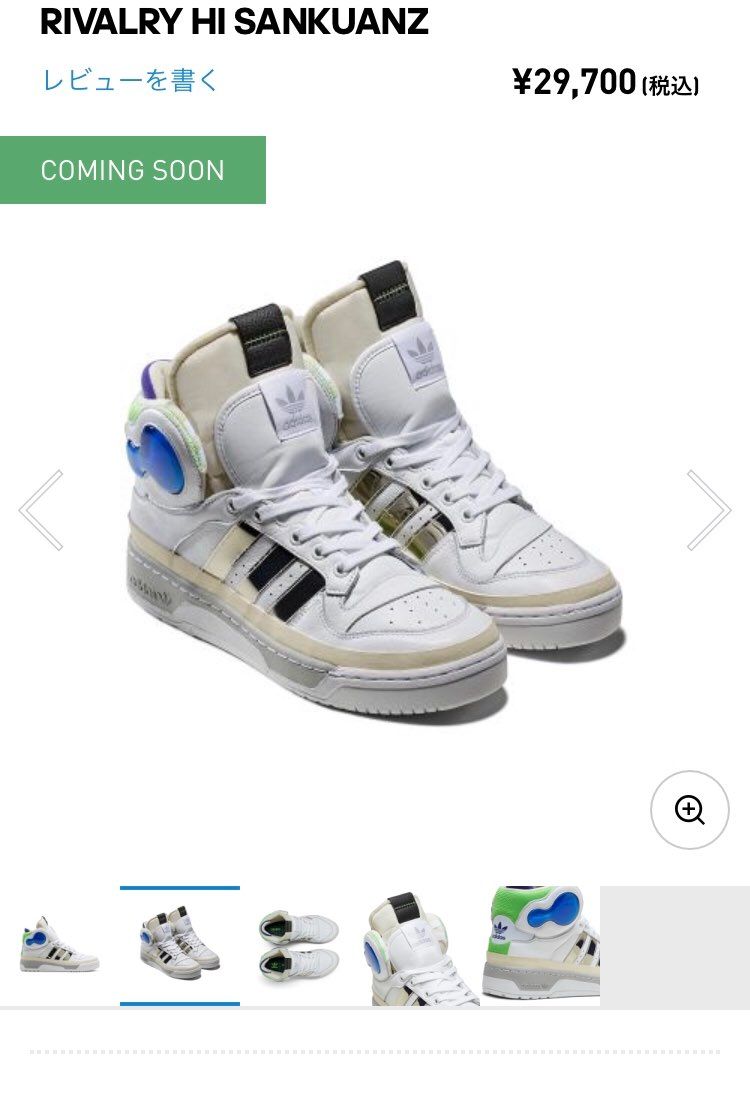Viewport: 750px width, 1098px height.
Task: Select the first thumbnail of single shoe side view
Action: pyautogui.click(x=59, y=946)
